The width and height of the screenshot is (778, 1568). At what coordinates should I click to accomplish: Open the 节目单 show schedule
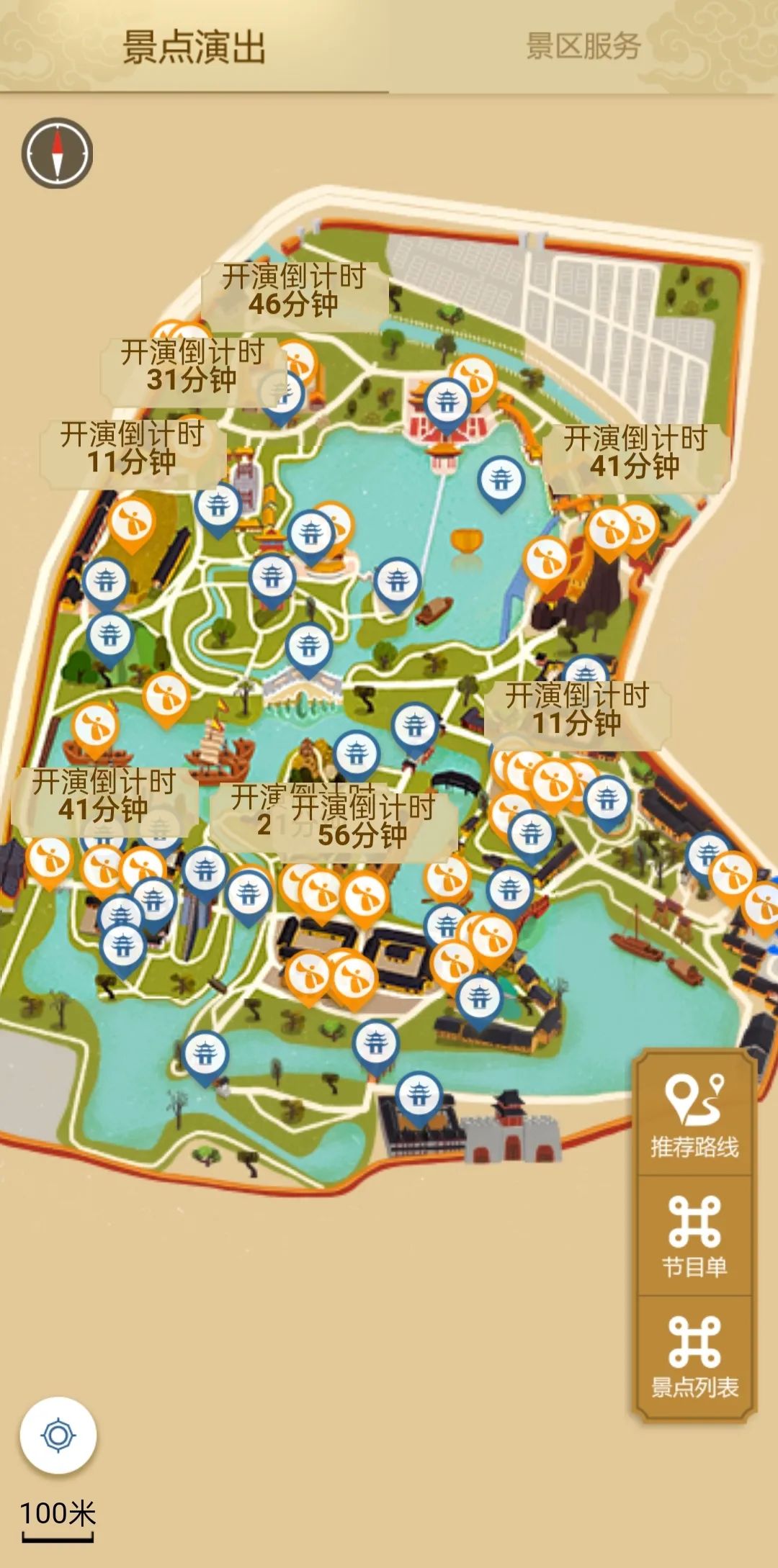694,1236
